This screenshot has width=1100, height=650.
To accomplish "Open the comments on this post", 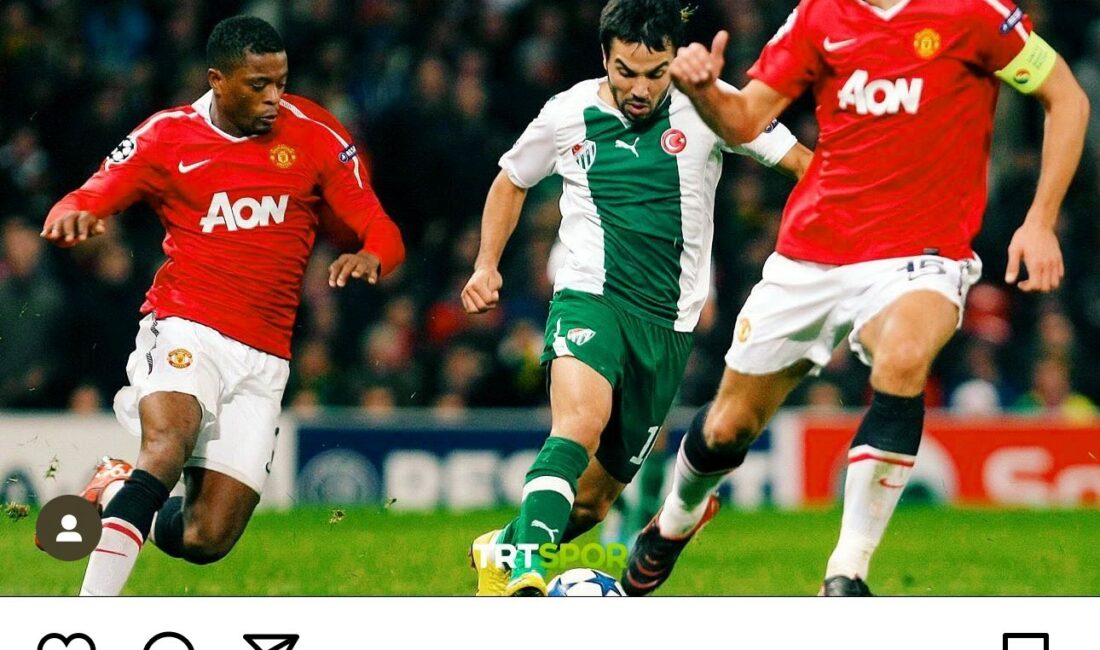I will [168, 642].
